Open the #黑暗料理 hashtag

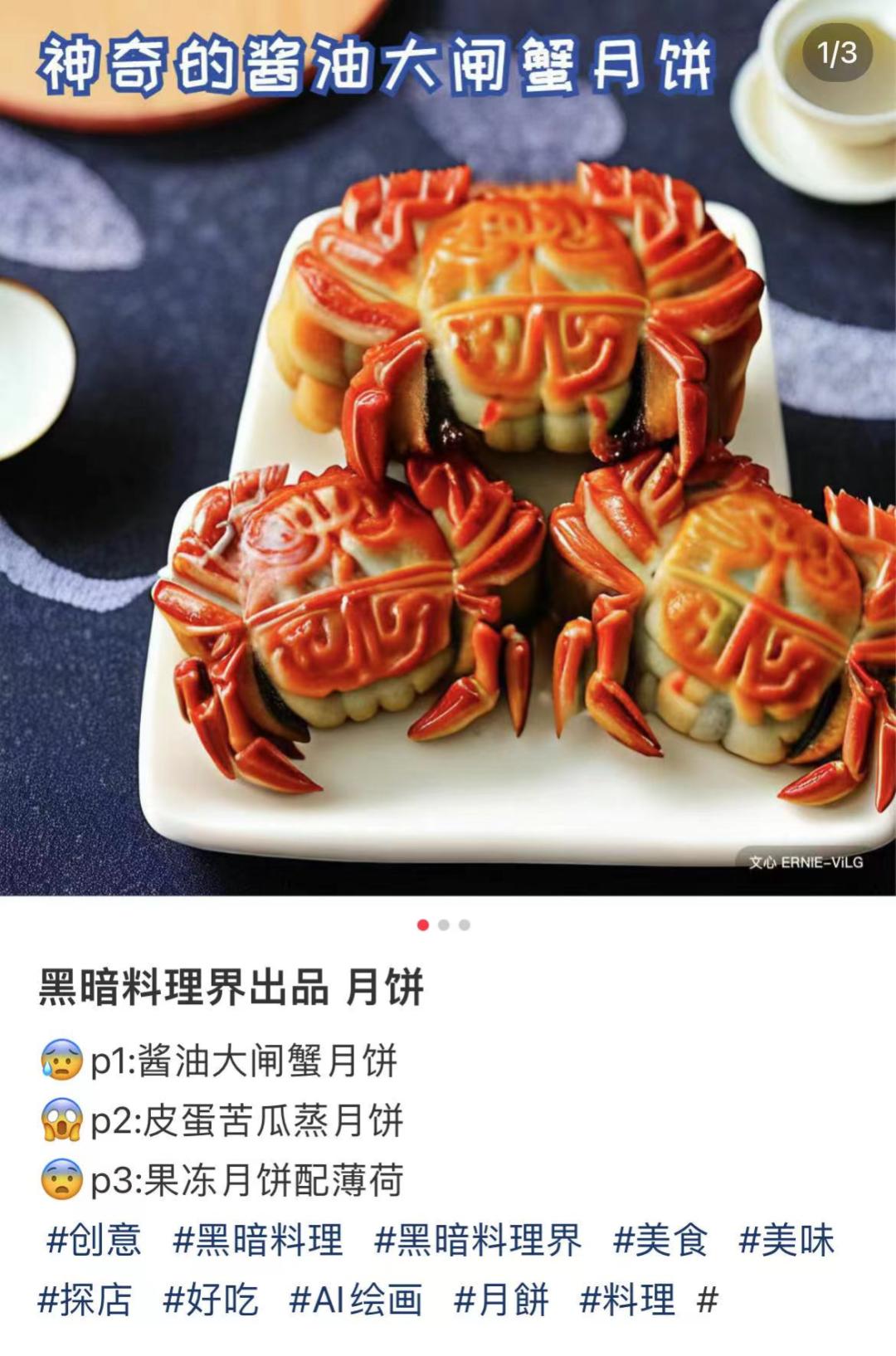click(x=257, y=1240)
